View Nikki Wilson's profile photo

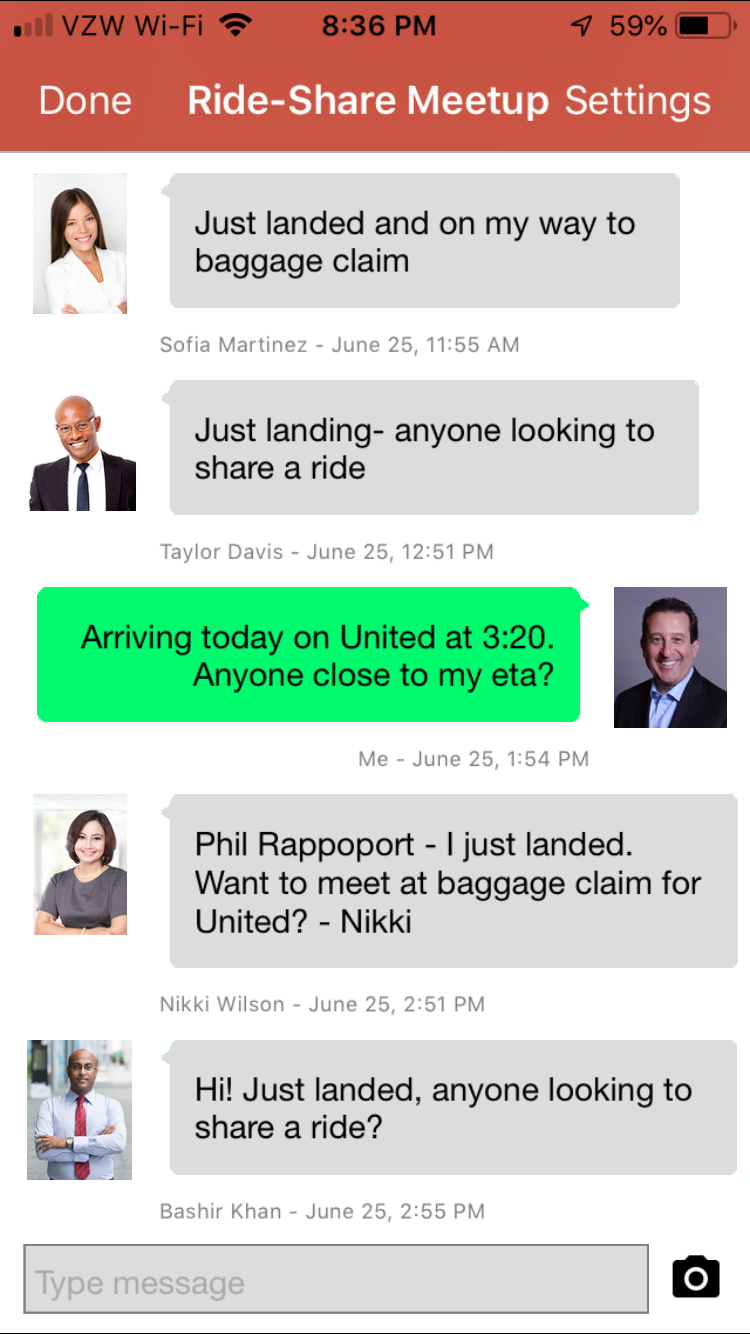(x=80, y=865)
